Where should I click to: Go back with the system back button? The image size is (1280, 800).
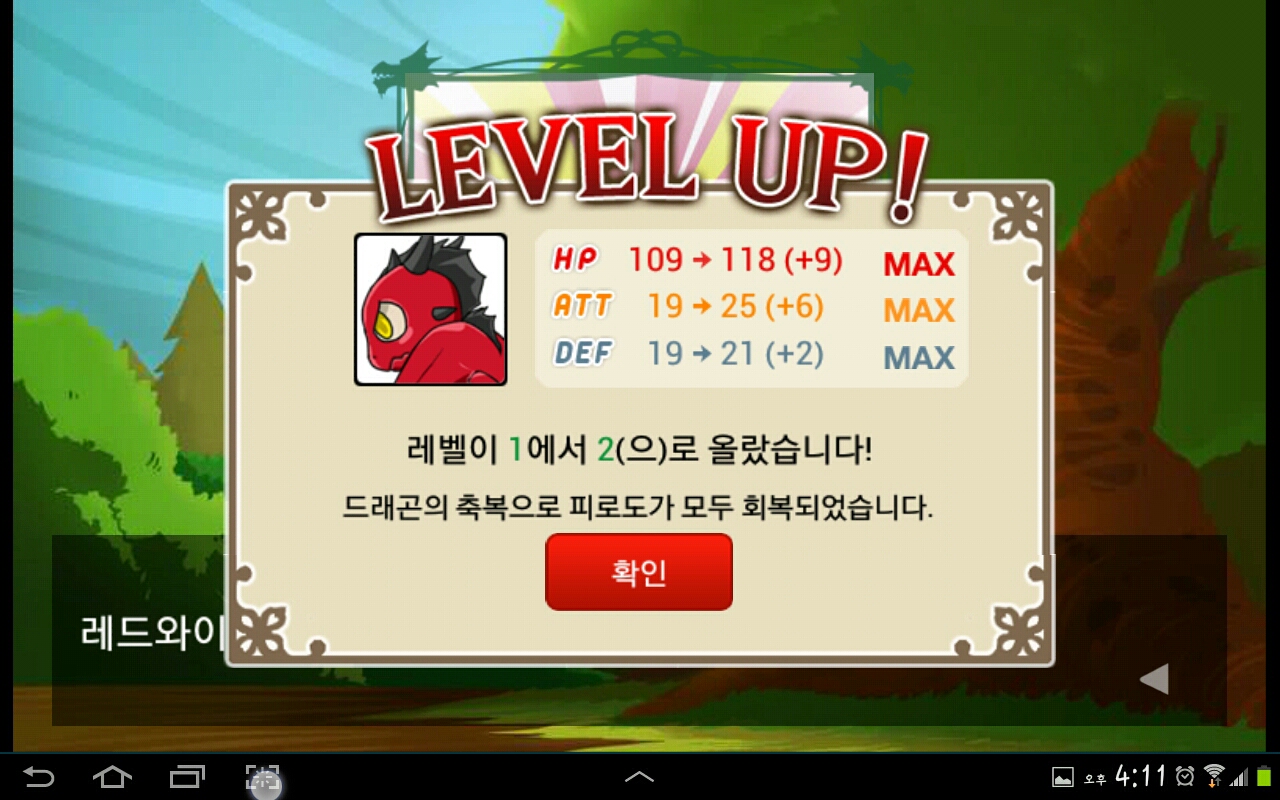[39, 777]
